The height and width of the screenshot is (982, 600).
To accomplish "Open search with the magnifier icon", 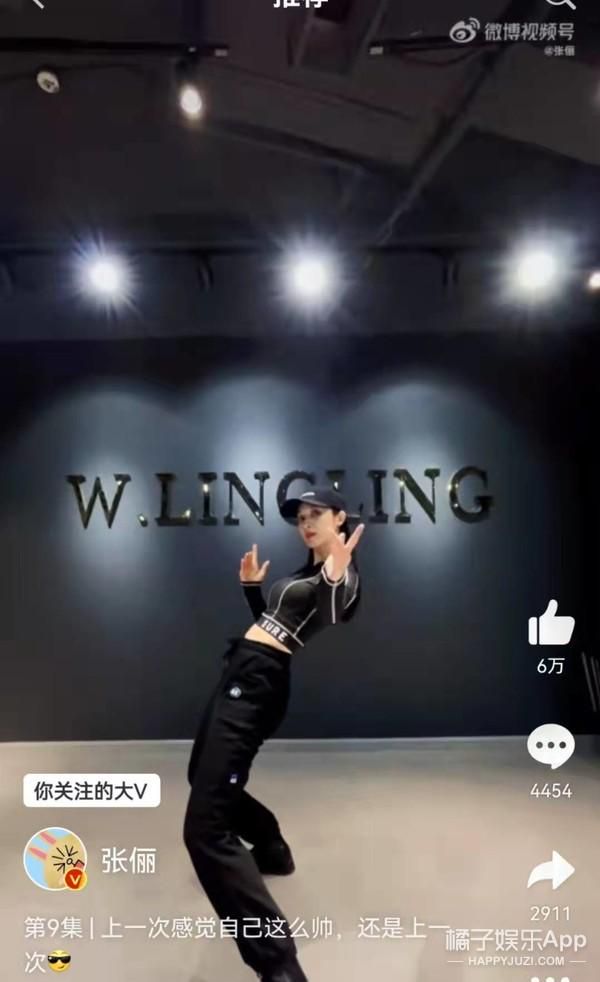I will 559,4.
